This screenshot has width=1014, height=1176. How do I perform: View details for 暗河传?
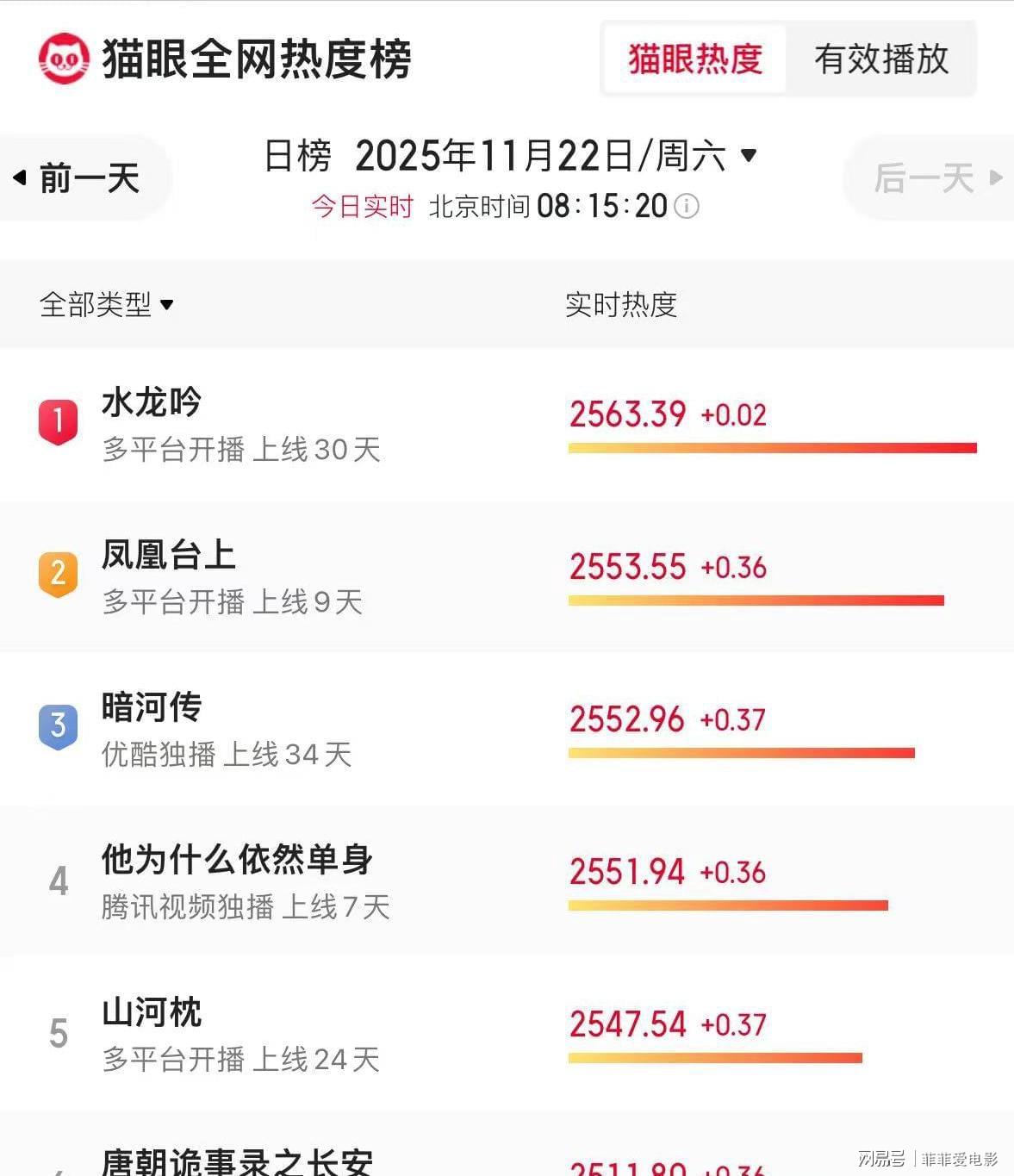tap(152, 707)
